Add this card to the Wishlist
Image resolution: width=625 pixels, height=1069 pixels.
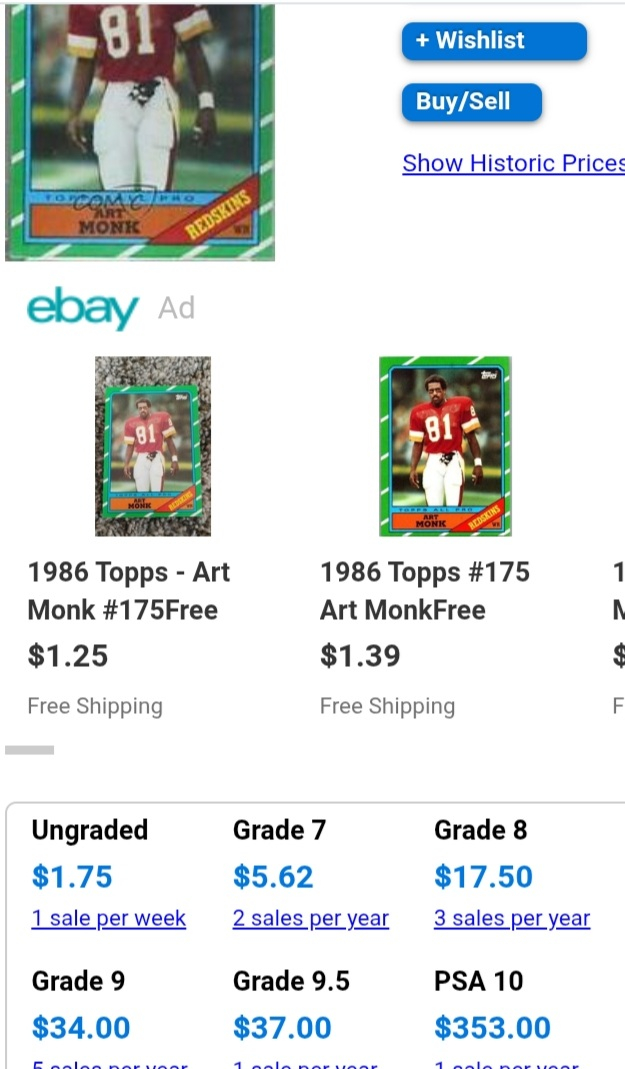pos(494,41)
